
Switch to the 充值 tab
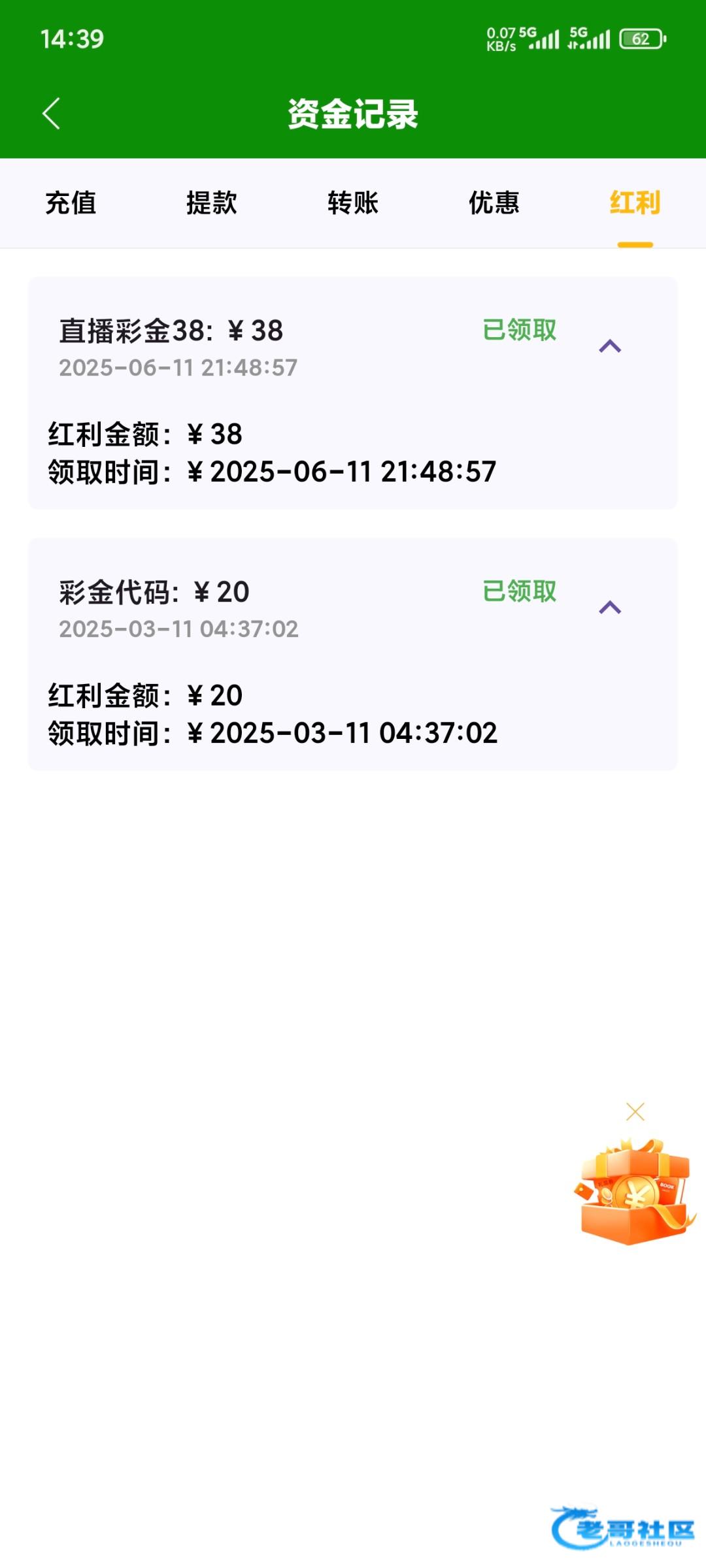point(71,203)
